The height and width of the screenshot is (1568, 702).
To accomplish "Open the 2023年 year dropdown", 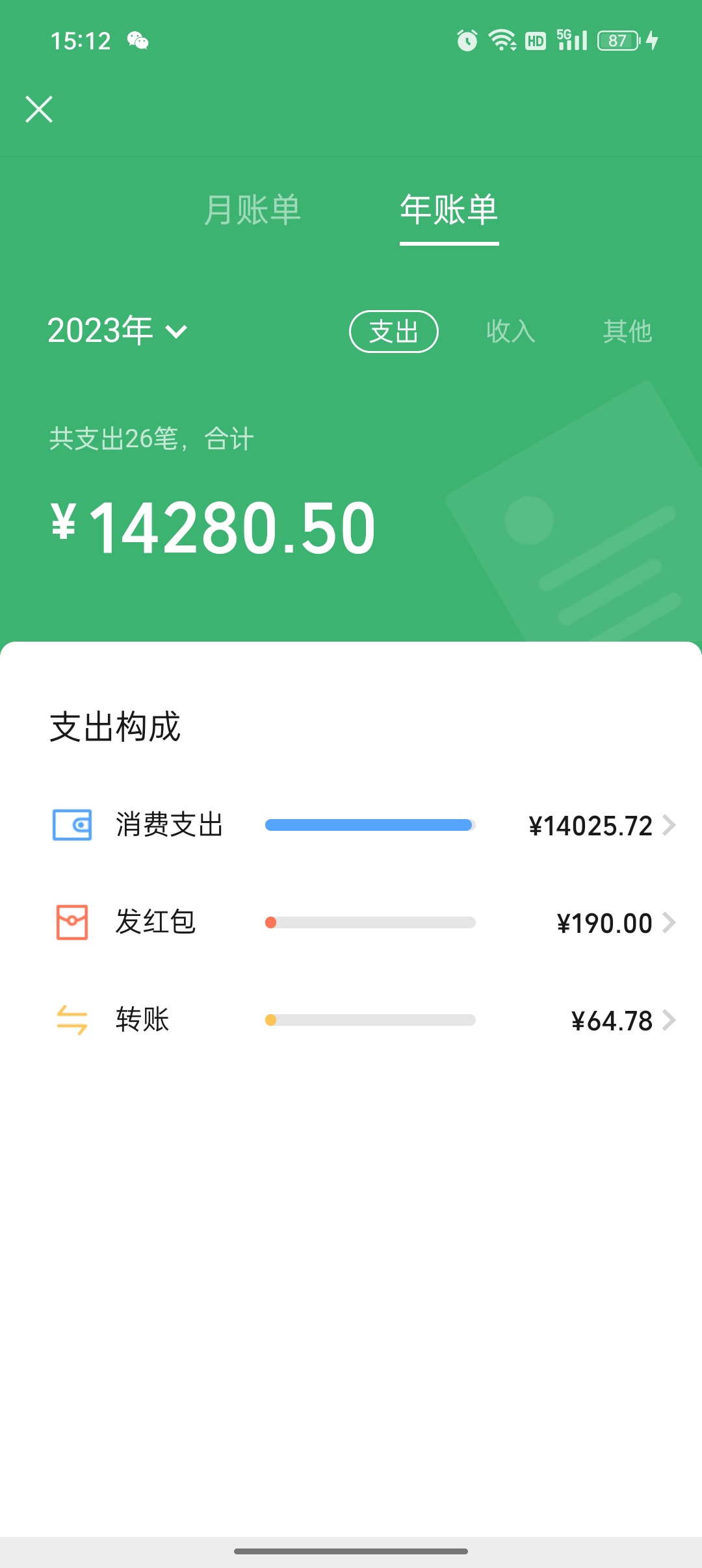I will coord(118,331).
